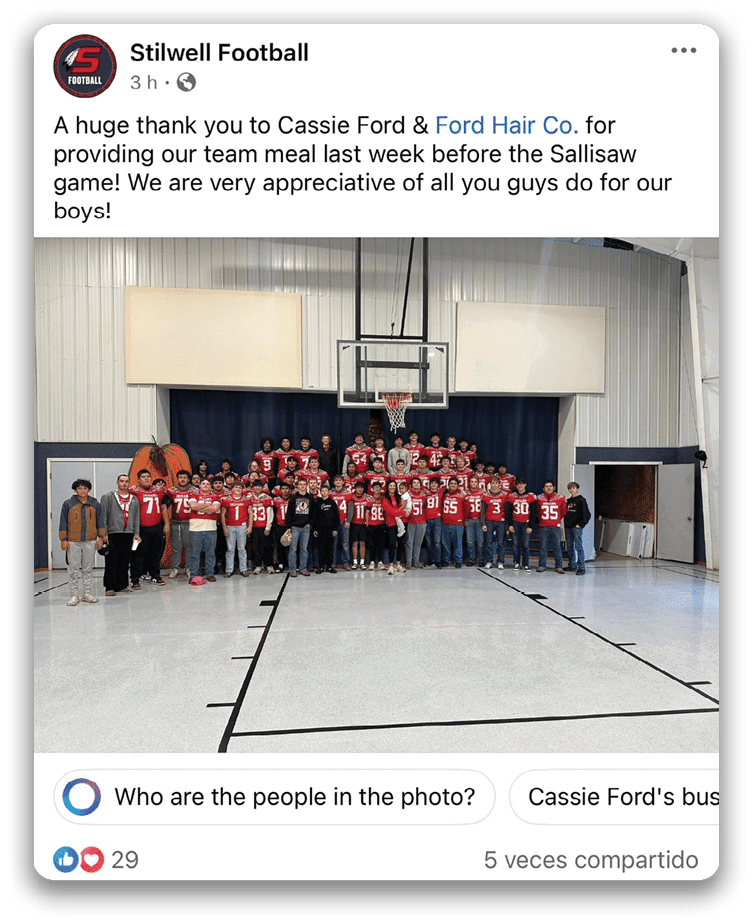Ask "Who are the people in the photo?"

274,797
